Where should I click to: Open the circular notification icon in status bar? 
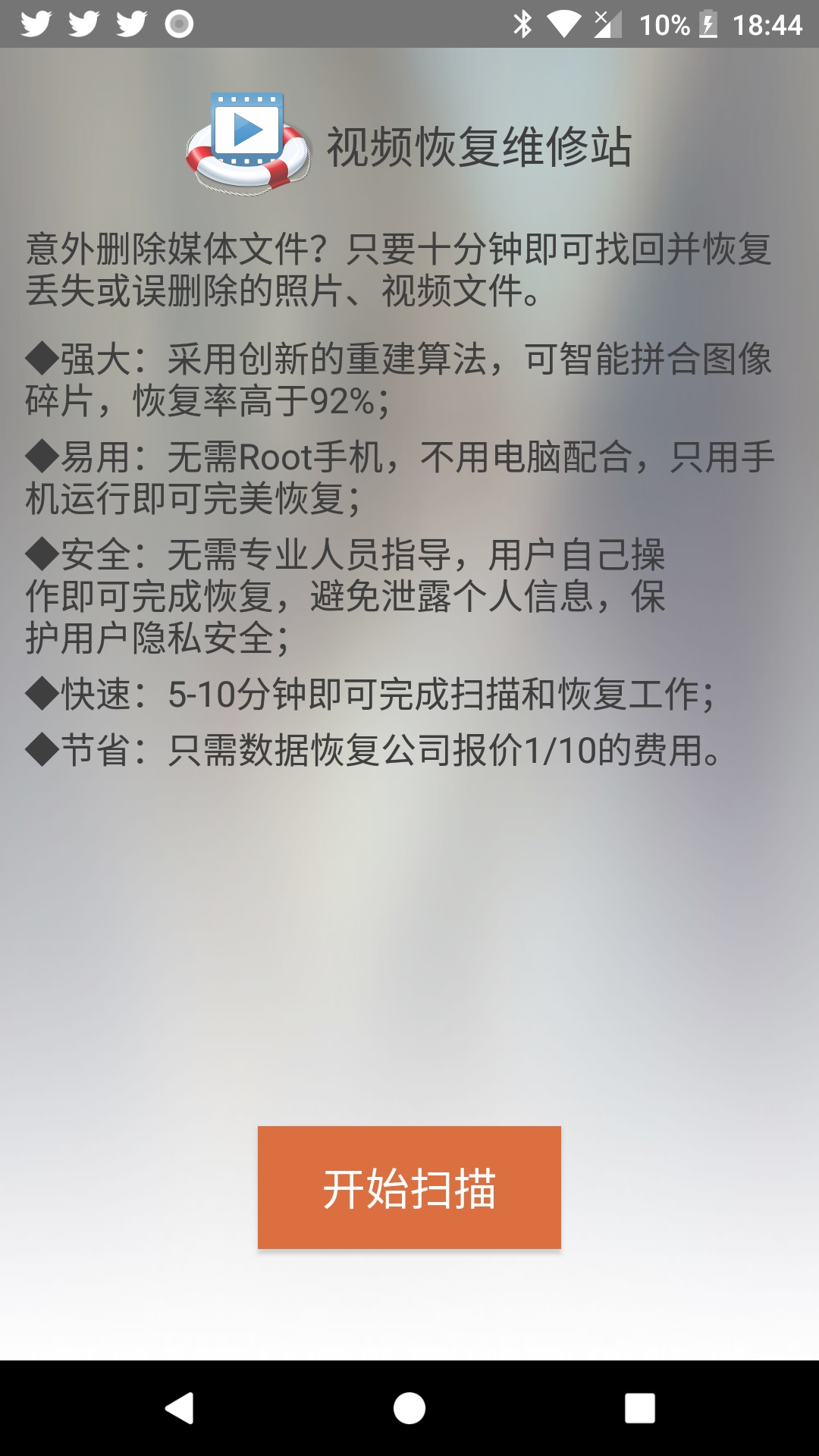pyautogui.click(x=178, y=21)
